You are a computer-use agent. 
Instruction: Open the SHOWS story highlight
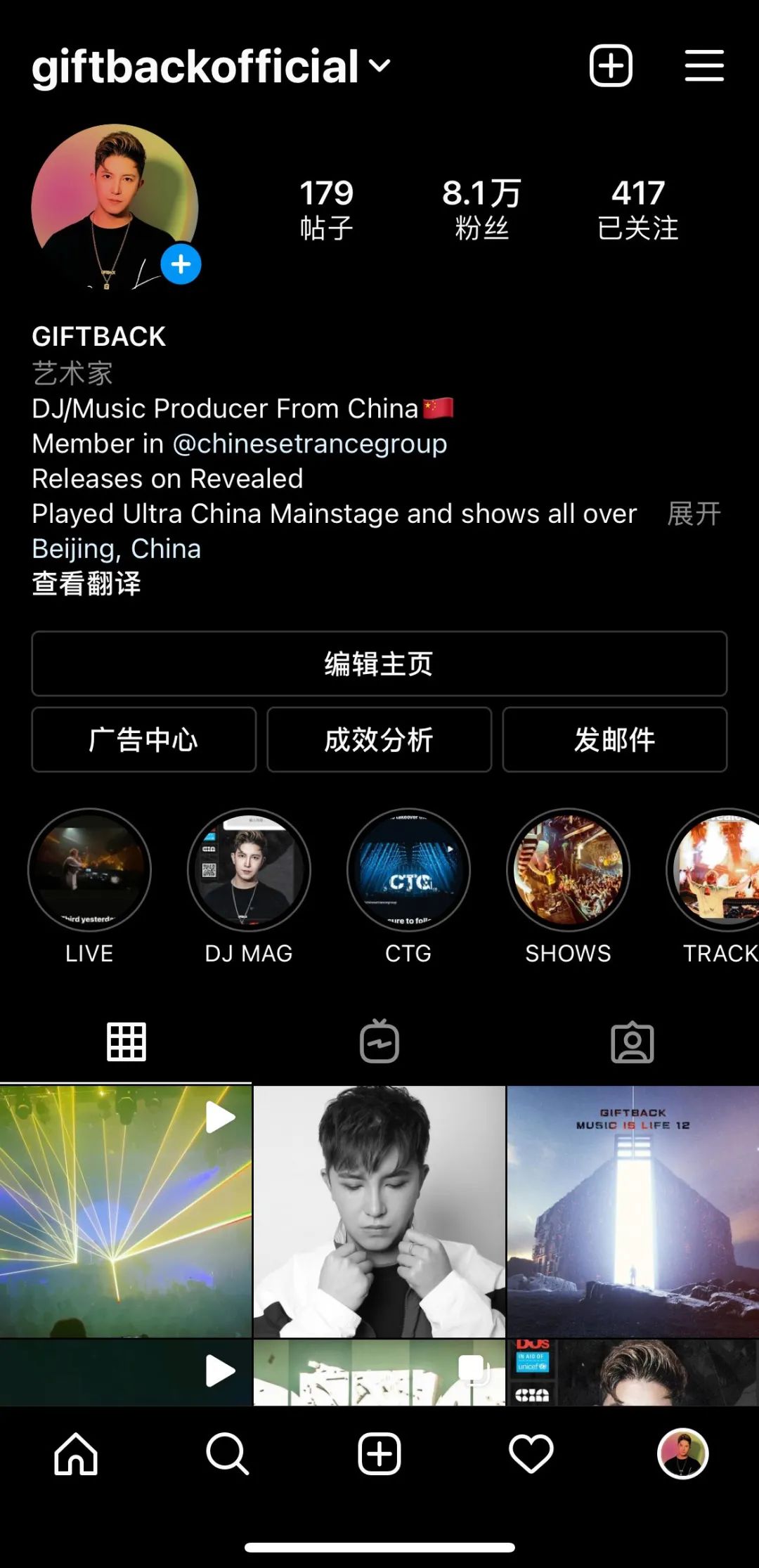click(568, 870)
